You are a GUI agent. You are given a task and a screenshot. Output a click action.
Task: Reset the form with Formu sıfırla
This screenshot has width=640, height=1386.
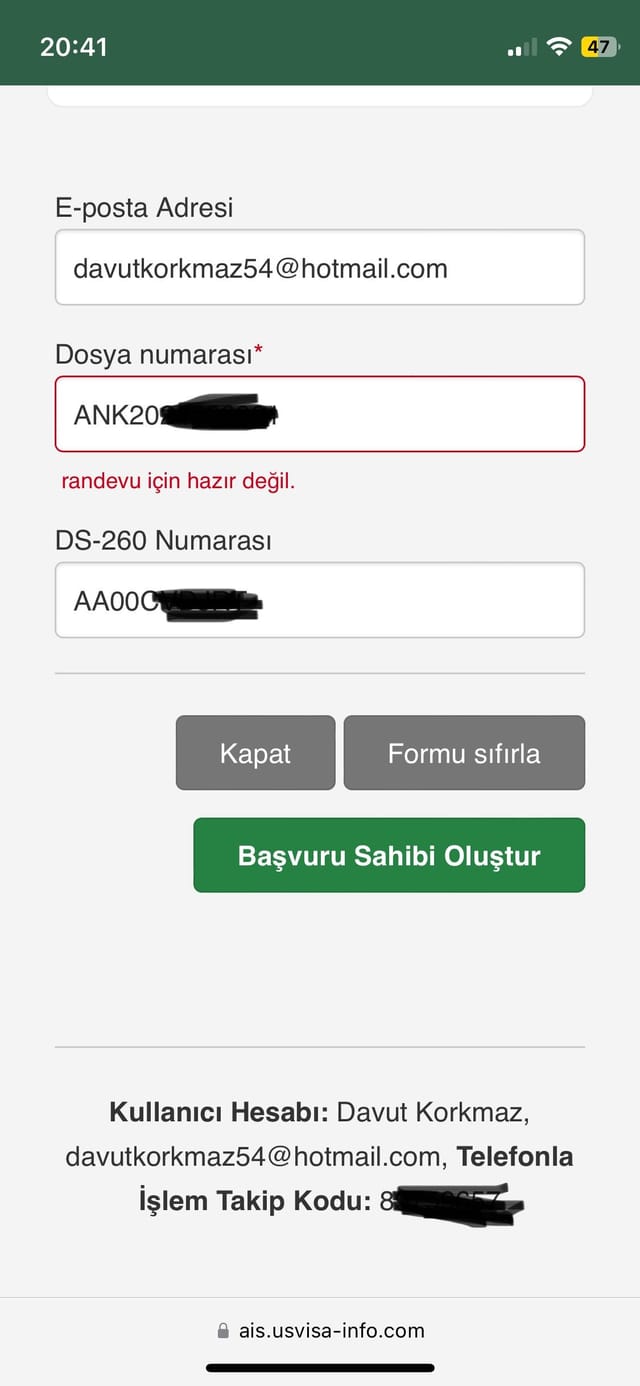point(464,753)
